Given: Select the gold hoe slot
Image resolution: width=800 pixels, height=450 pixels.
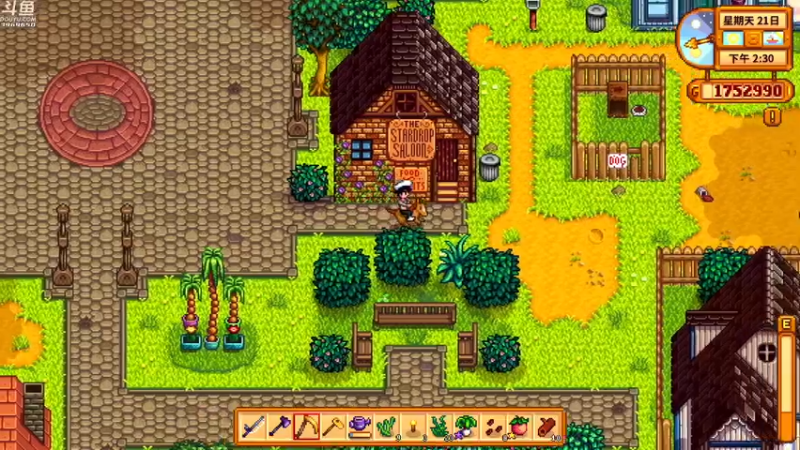Looking at the screenshot, I should point(332,427).
